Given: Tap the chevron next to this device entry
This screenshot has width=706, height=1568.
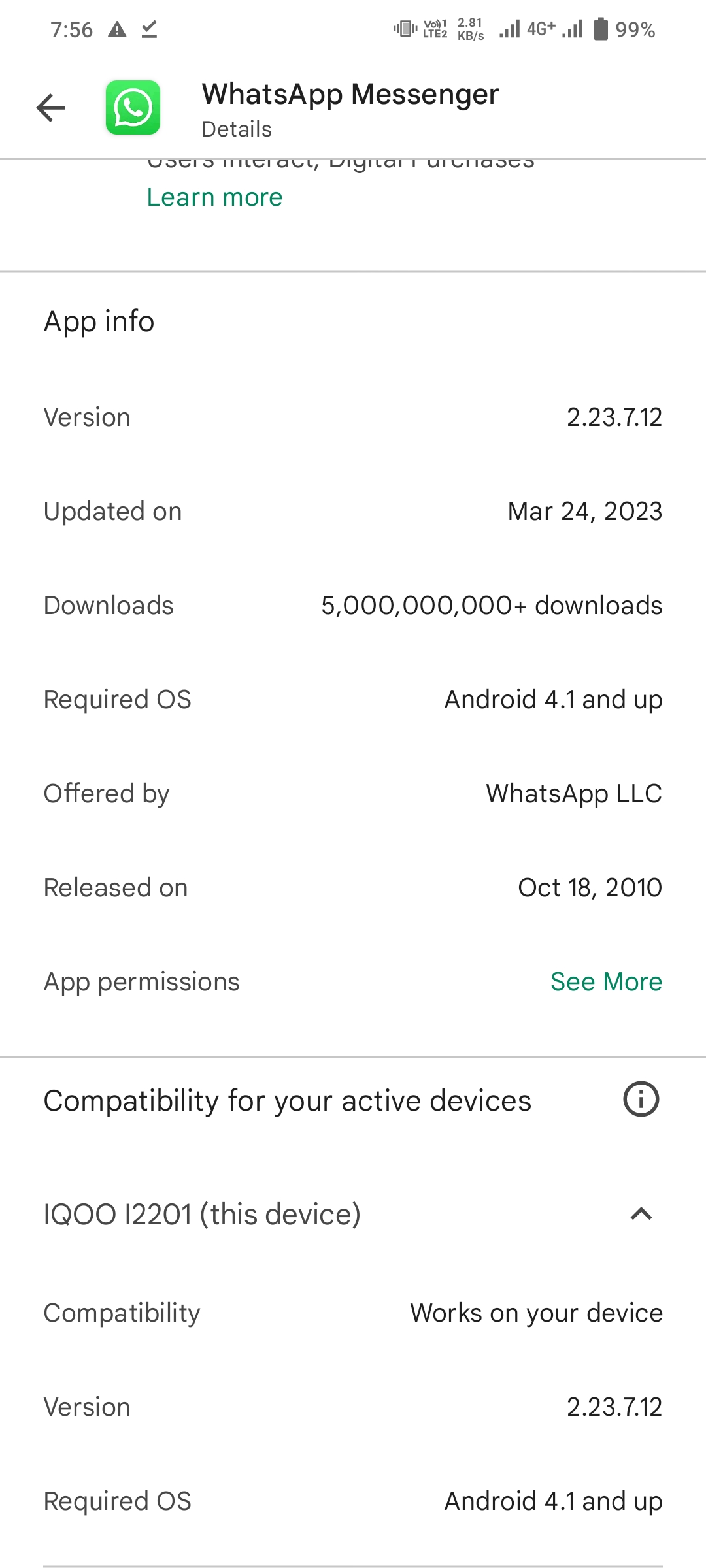Looking at the screenshot, I should [643, 1214].
